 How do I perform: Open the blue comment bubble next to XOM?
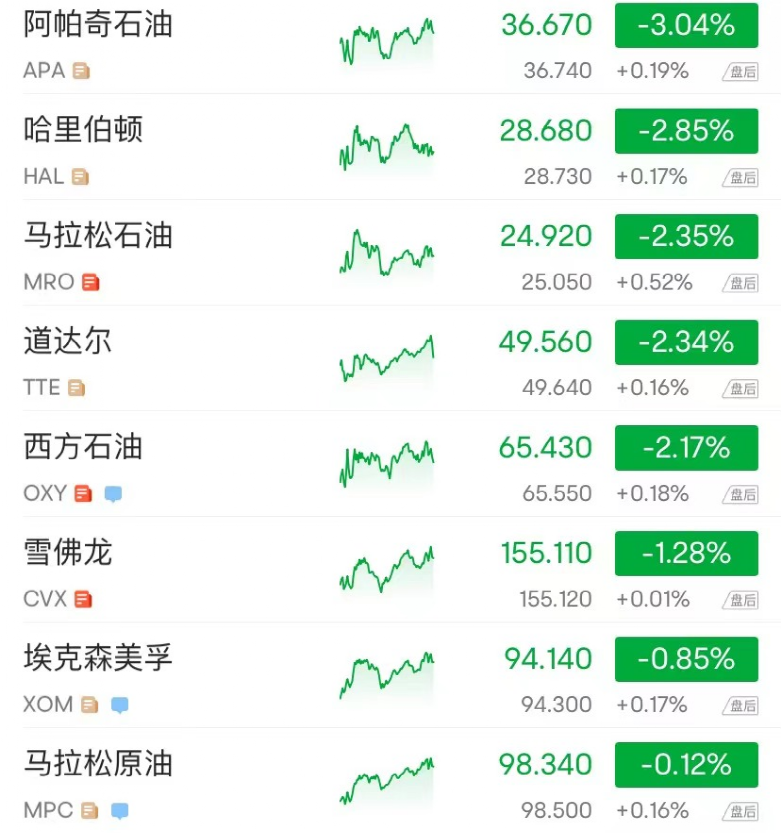[119, 705]
